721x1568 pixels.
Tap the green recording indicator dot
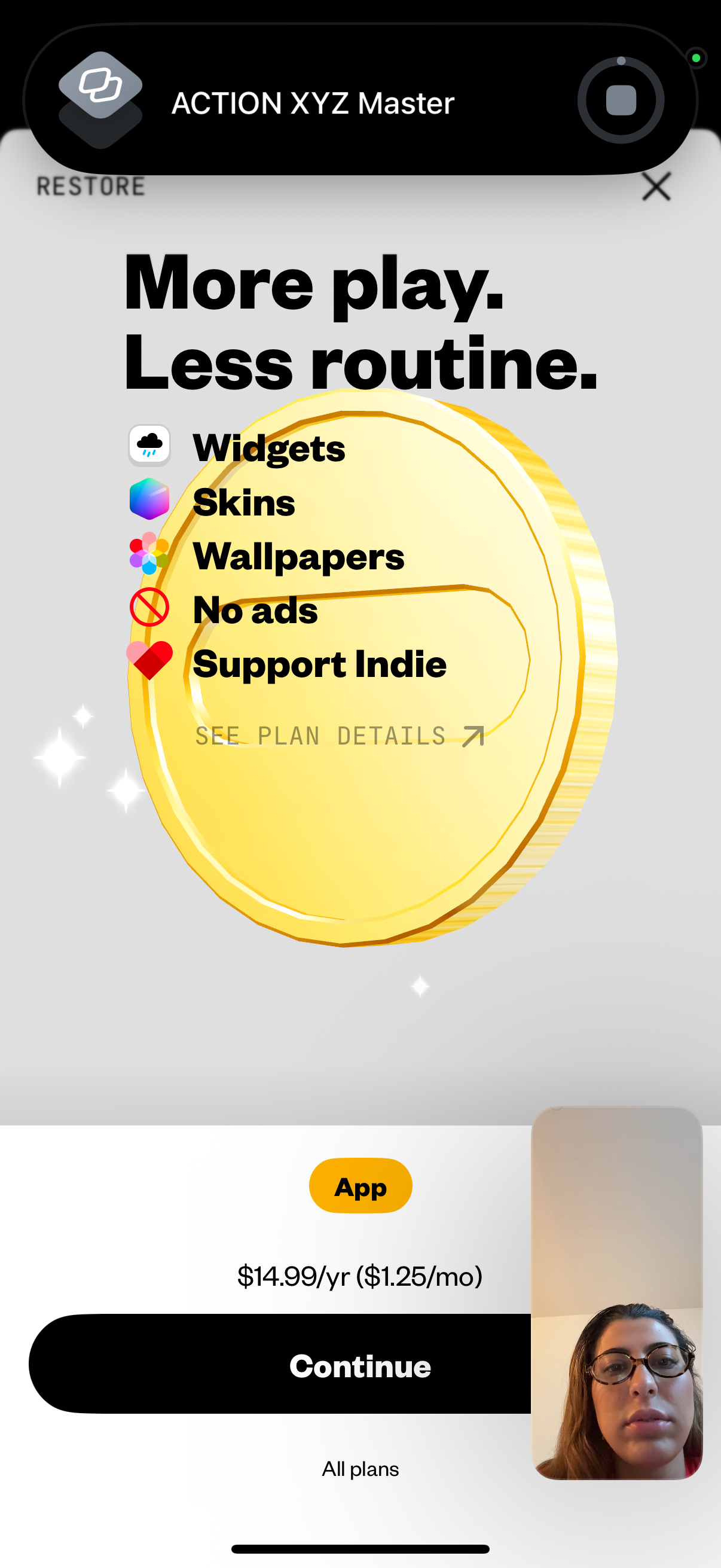695,58
